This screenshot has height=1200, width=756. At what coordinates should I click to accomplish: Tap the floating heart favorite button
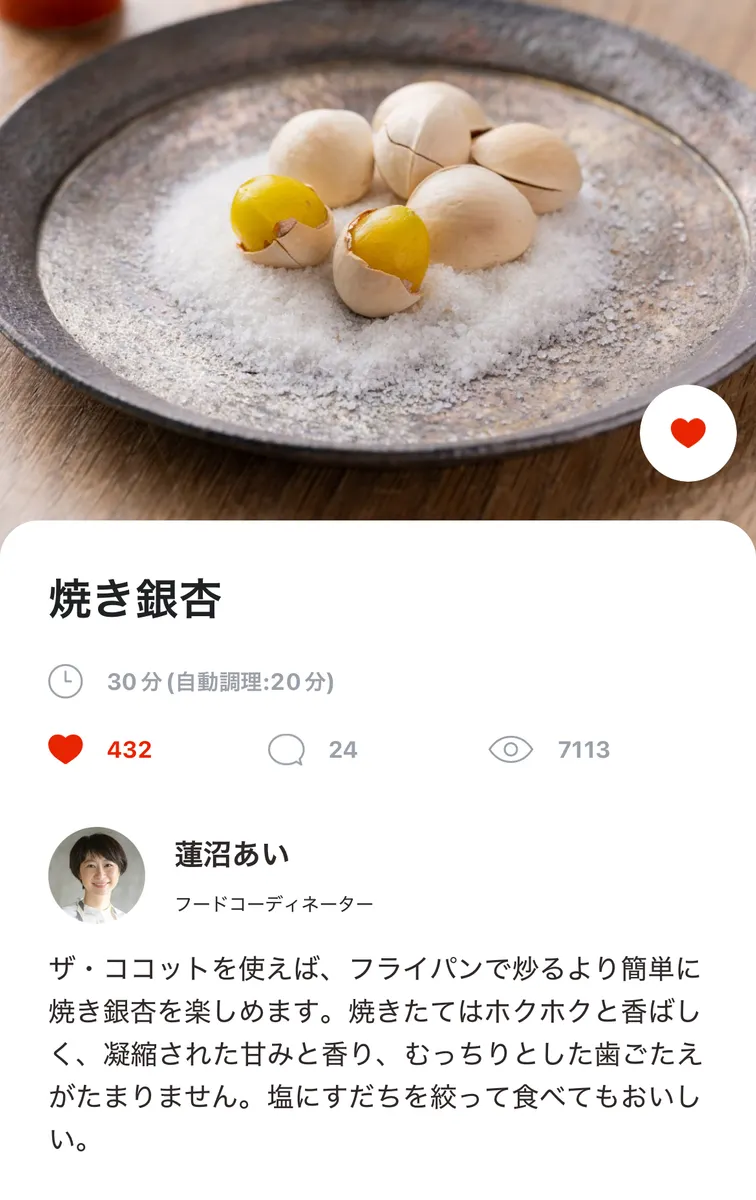point(688,433)
